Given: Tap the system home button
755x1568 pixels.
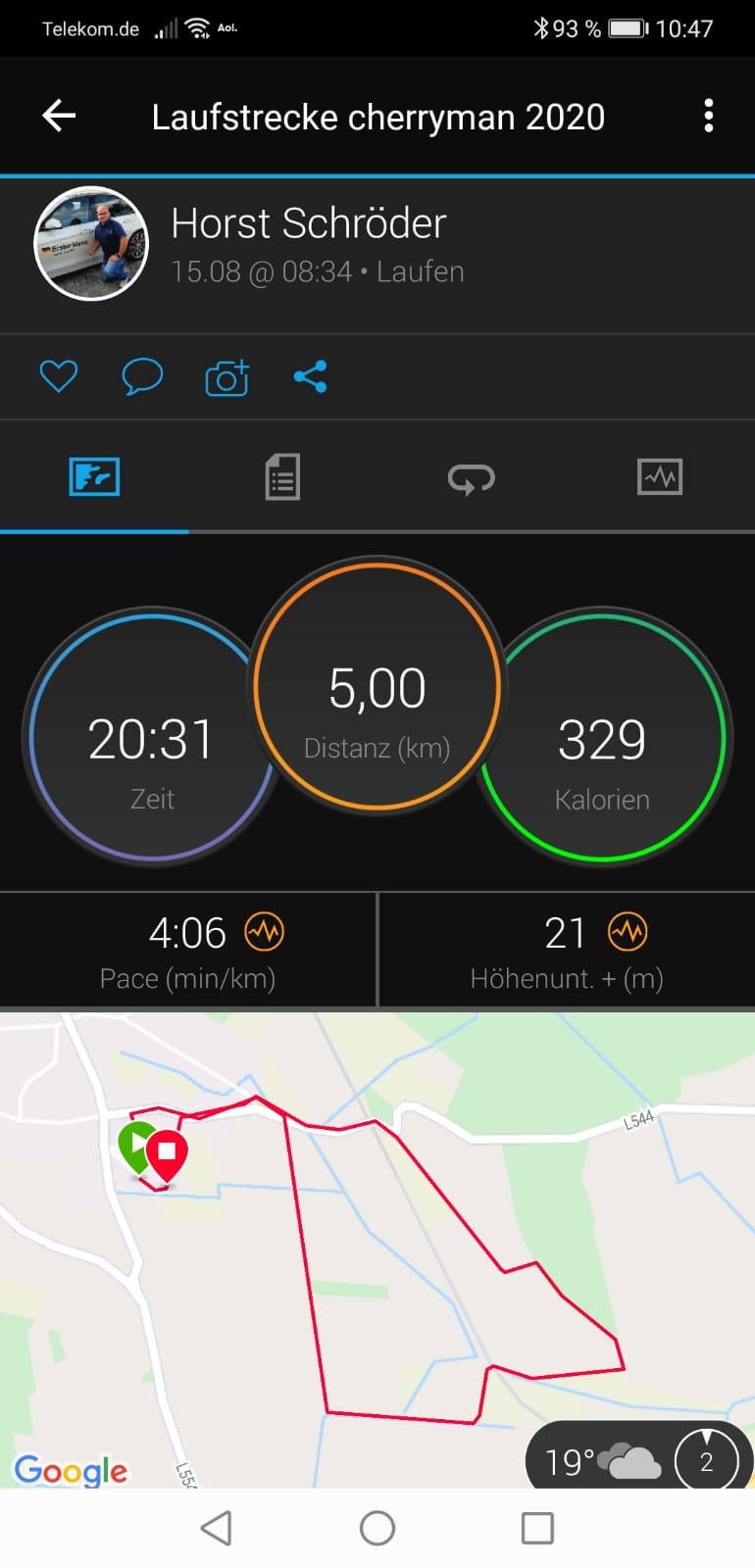Looking at the screenshot, I should coord(377,1528).
